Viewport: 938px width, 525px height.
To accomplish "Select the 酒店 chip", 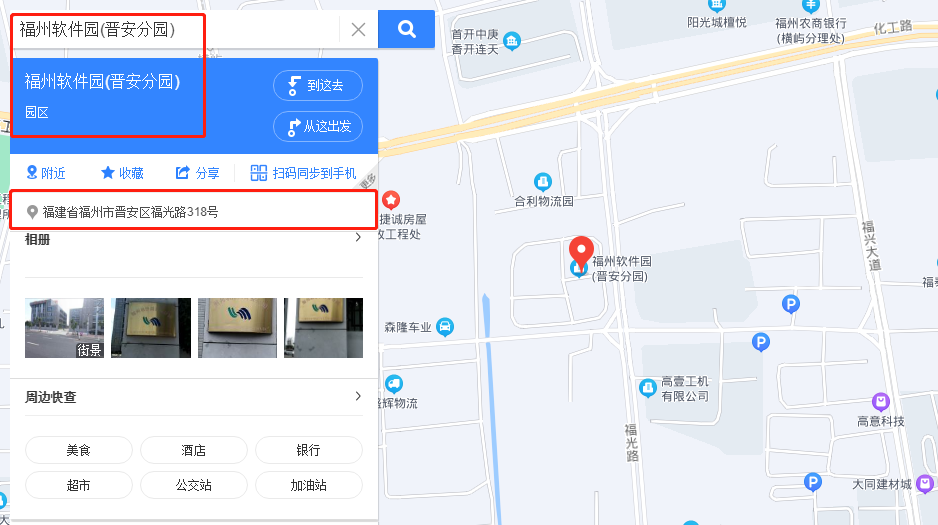I will coord(194,450).
